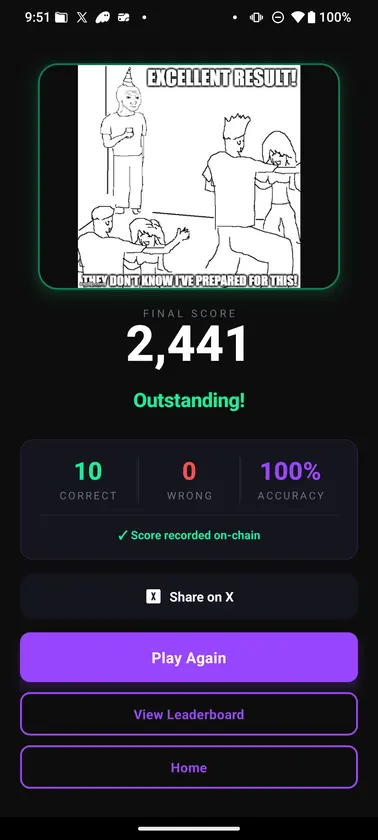This screenshot has height=840, width=378.
Task: Share the score on X
Action: coord(189,596)
